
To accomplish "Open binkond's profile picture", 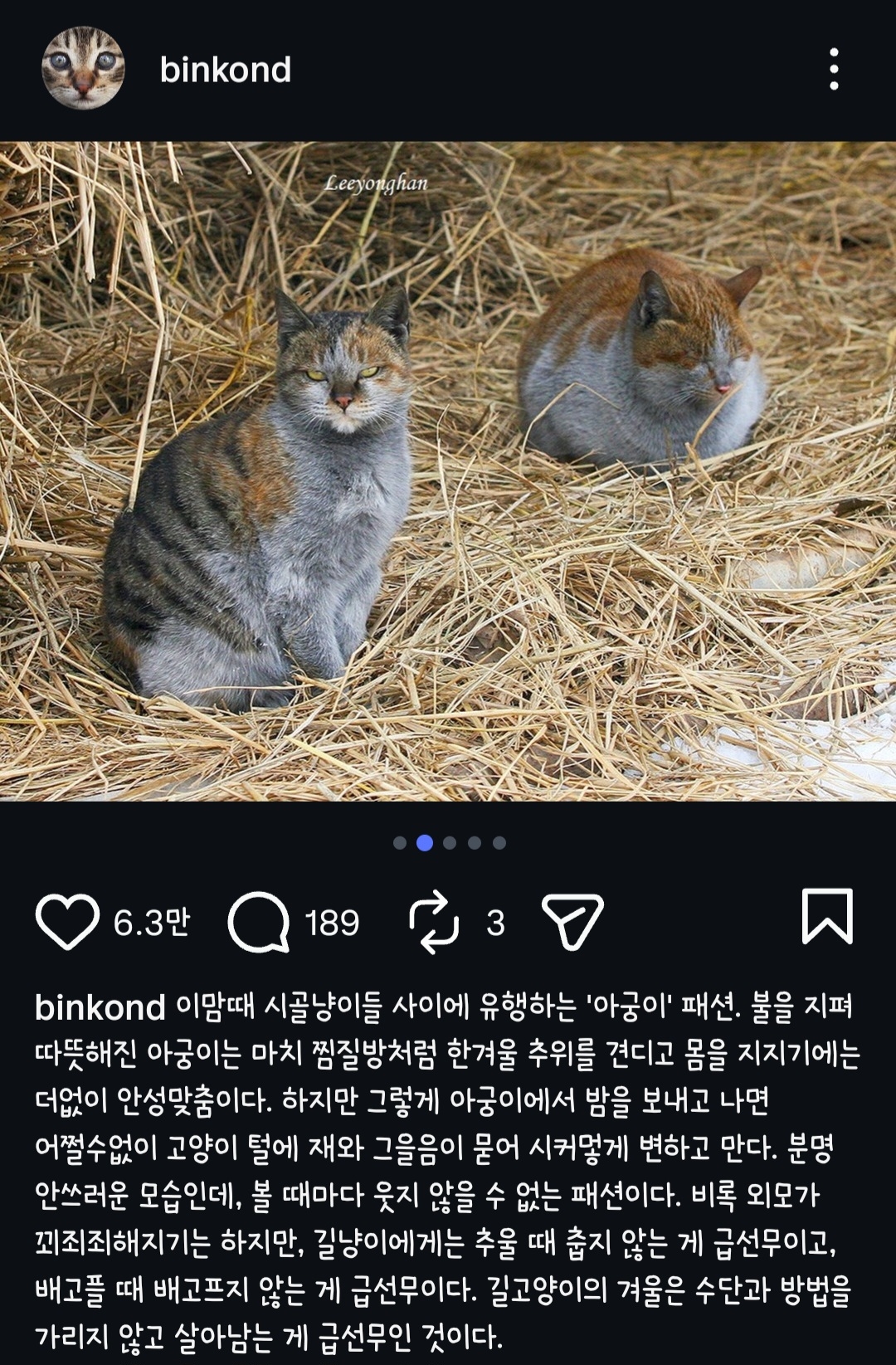I will pos(83,69).
